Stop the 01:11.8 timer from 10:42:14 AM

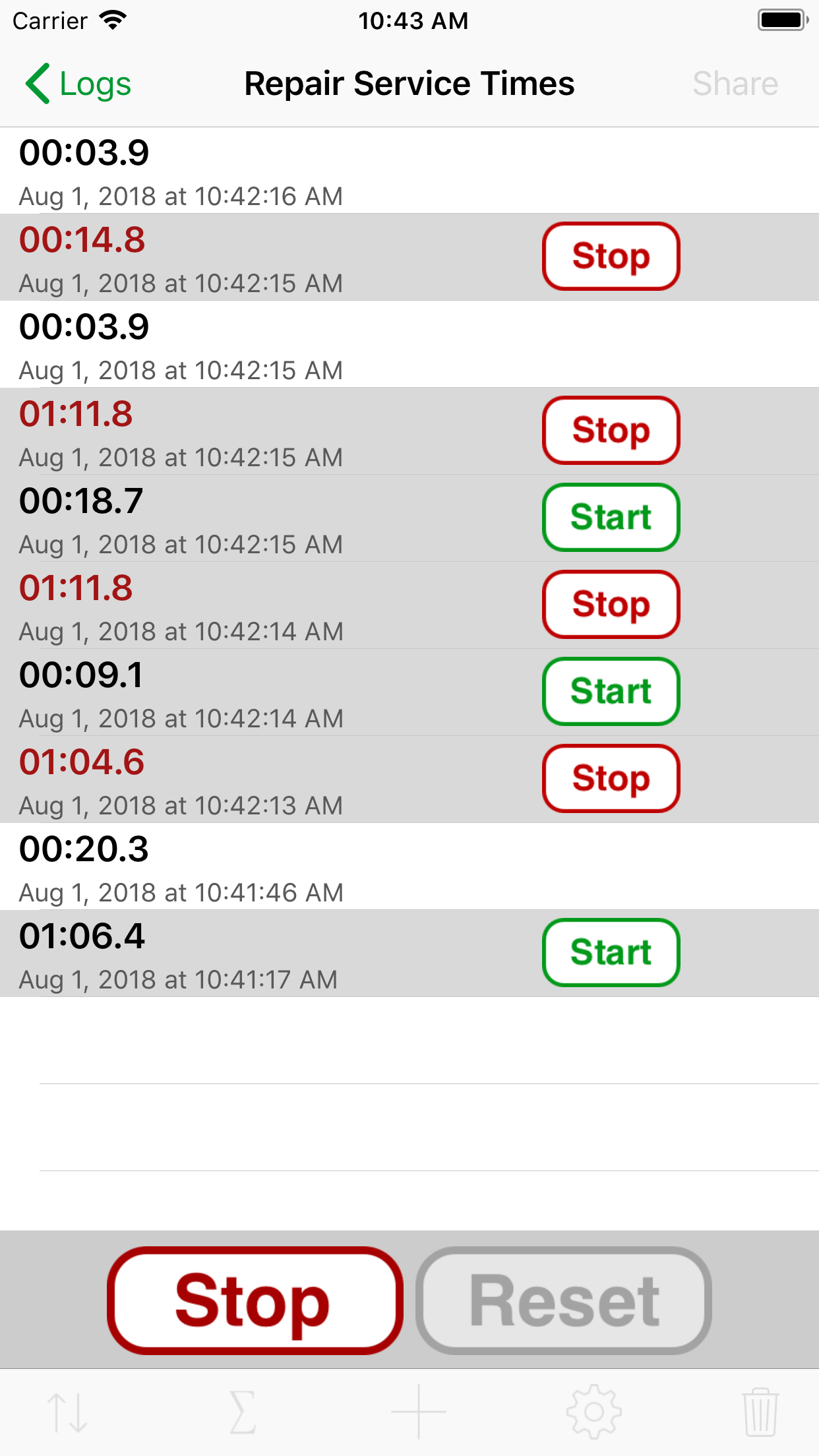point(611,605)
